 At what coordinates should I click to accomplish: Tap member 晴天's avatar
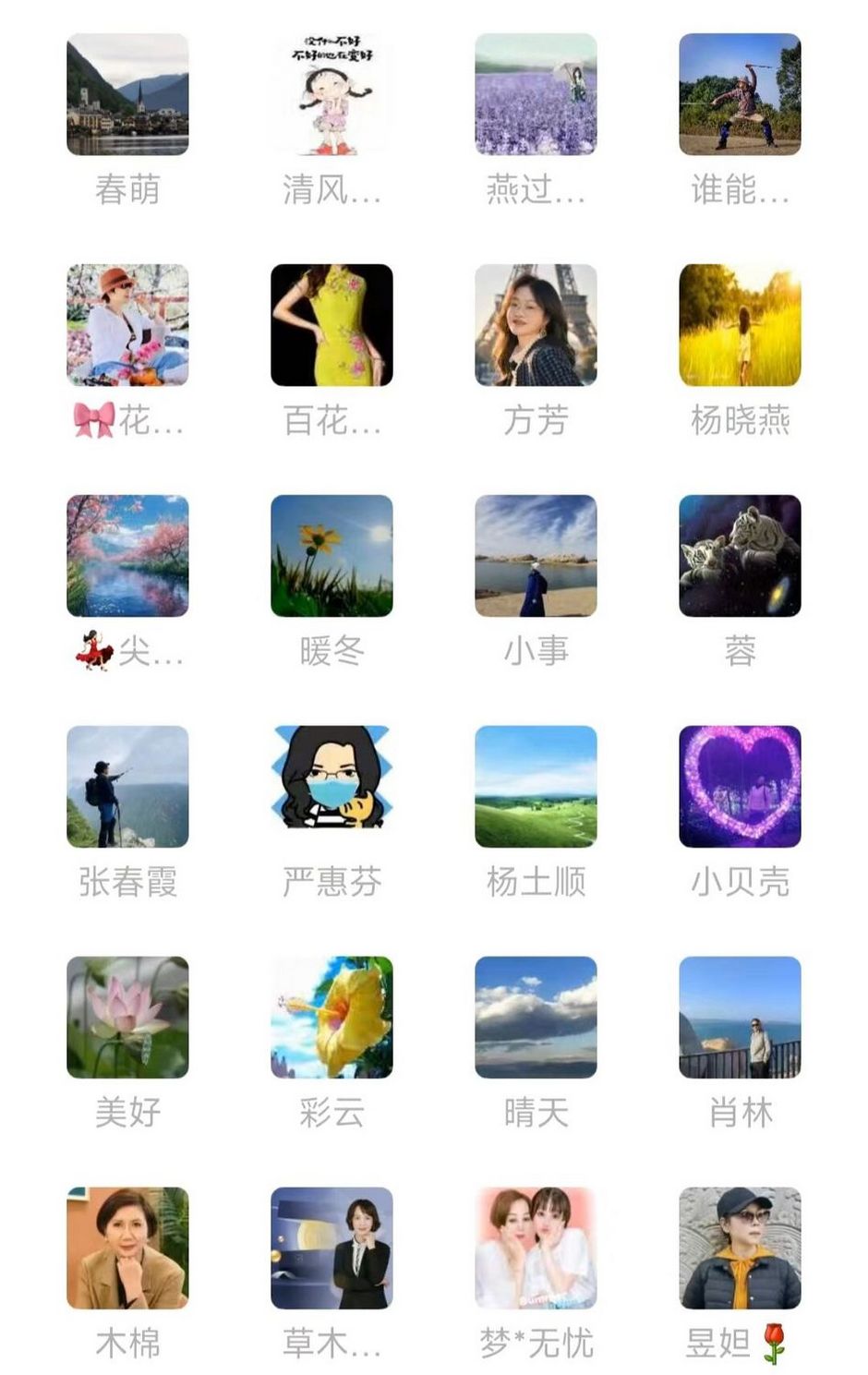pyautogui.click(x=536, y=1018)
